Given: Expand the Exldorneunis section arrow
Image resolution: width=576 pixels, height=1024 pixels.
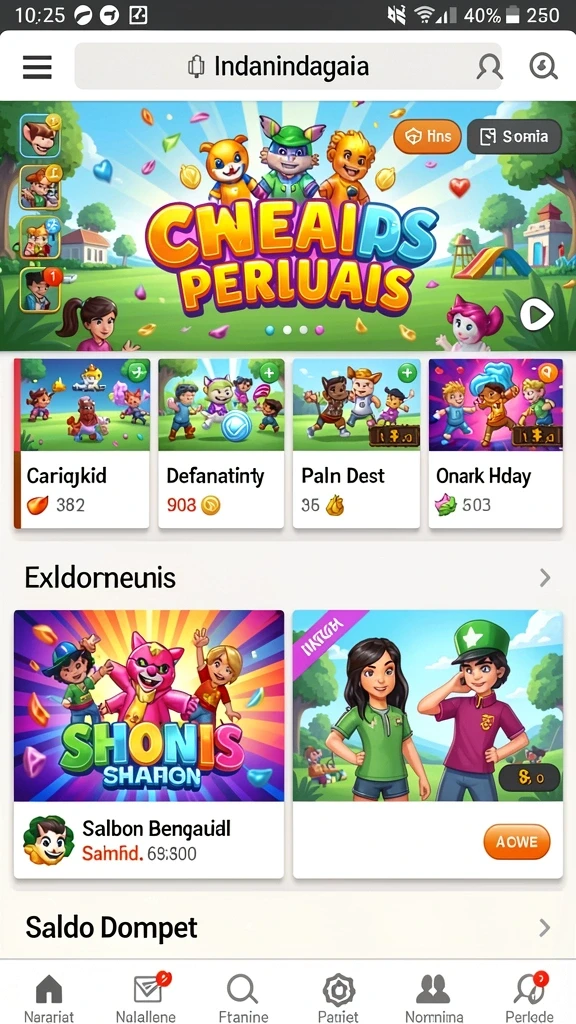Looking at the screenshot, I should tap(545, 577).
